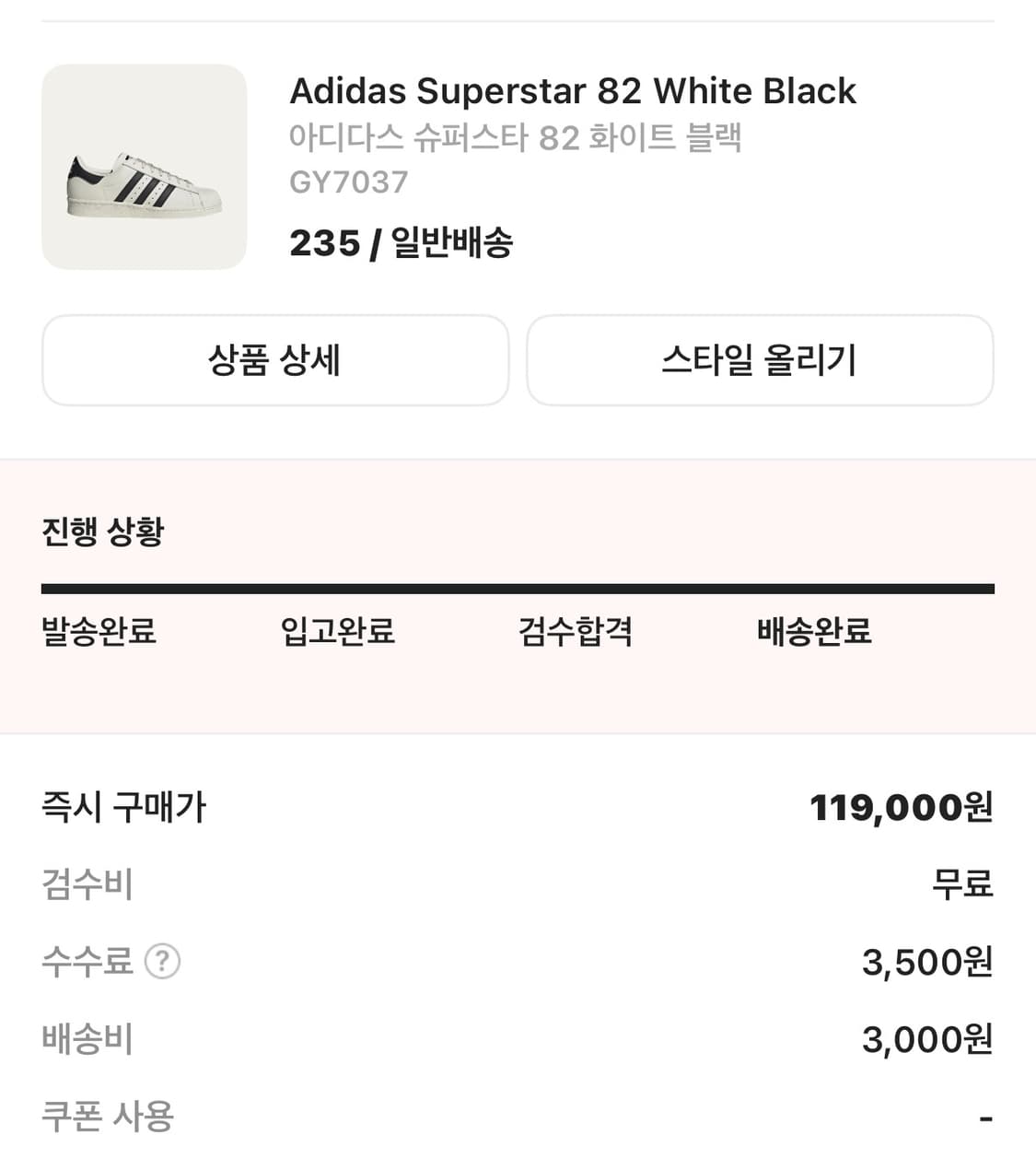Click the 수수료 fee amount 3,500원
Screen dimensions: 1036x1158
tap(928, 962)
